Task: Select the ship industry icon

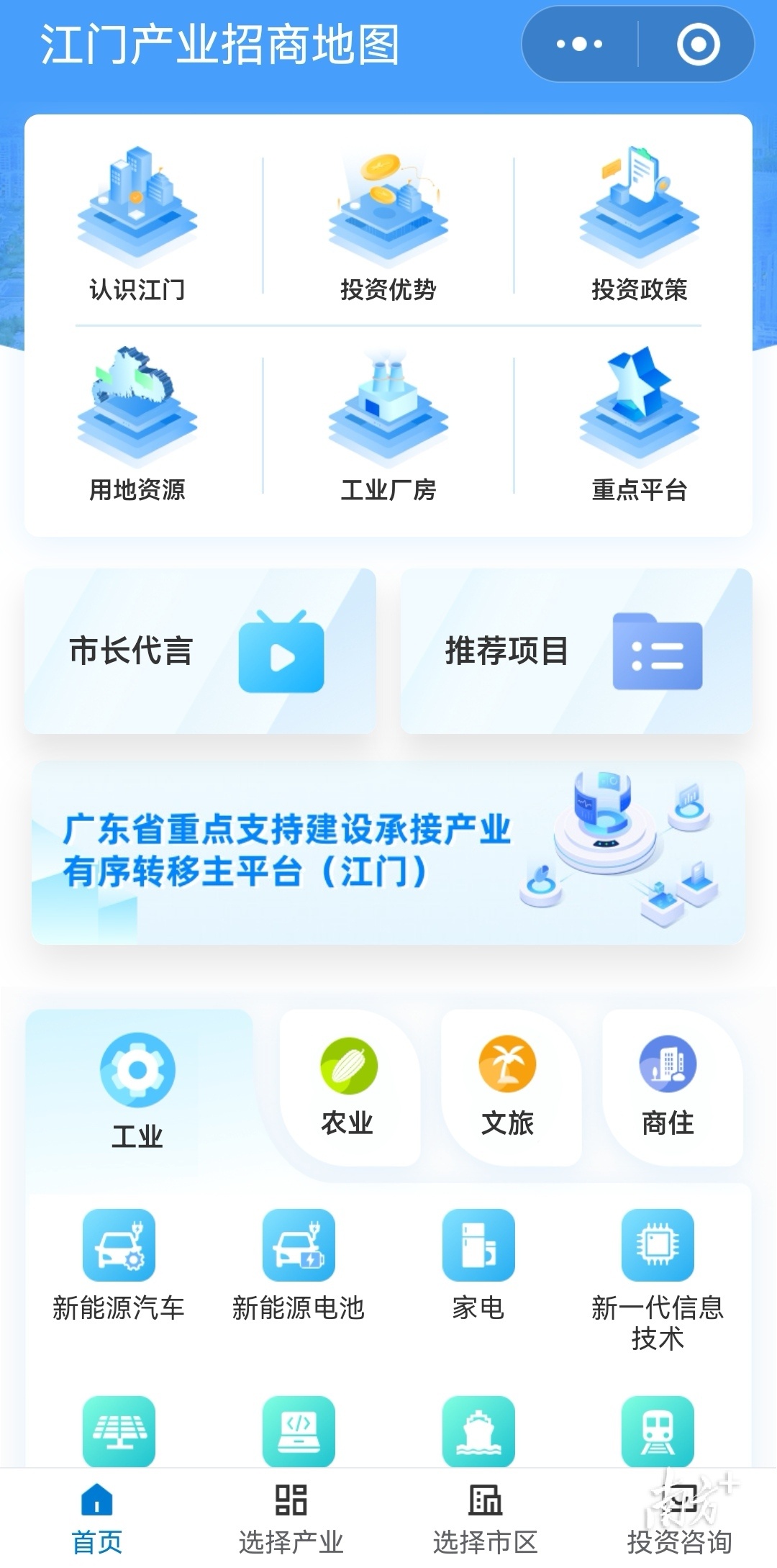Action: 478,1432
